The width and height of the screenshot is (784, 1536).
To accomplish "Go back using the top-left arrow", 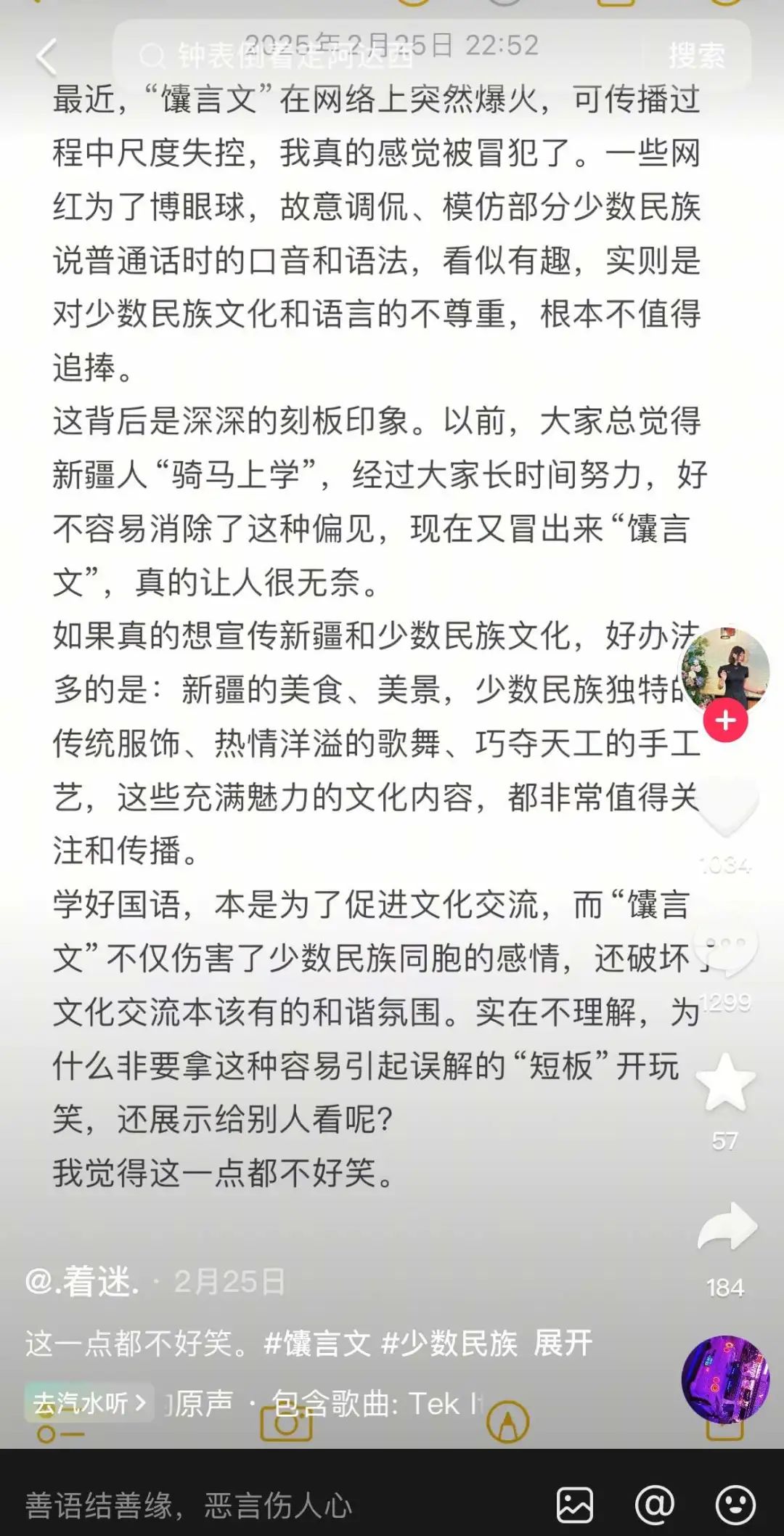I will [x=46, y=57].
